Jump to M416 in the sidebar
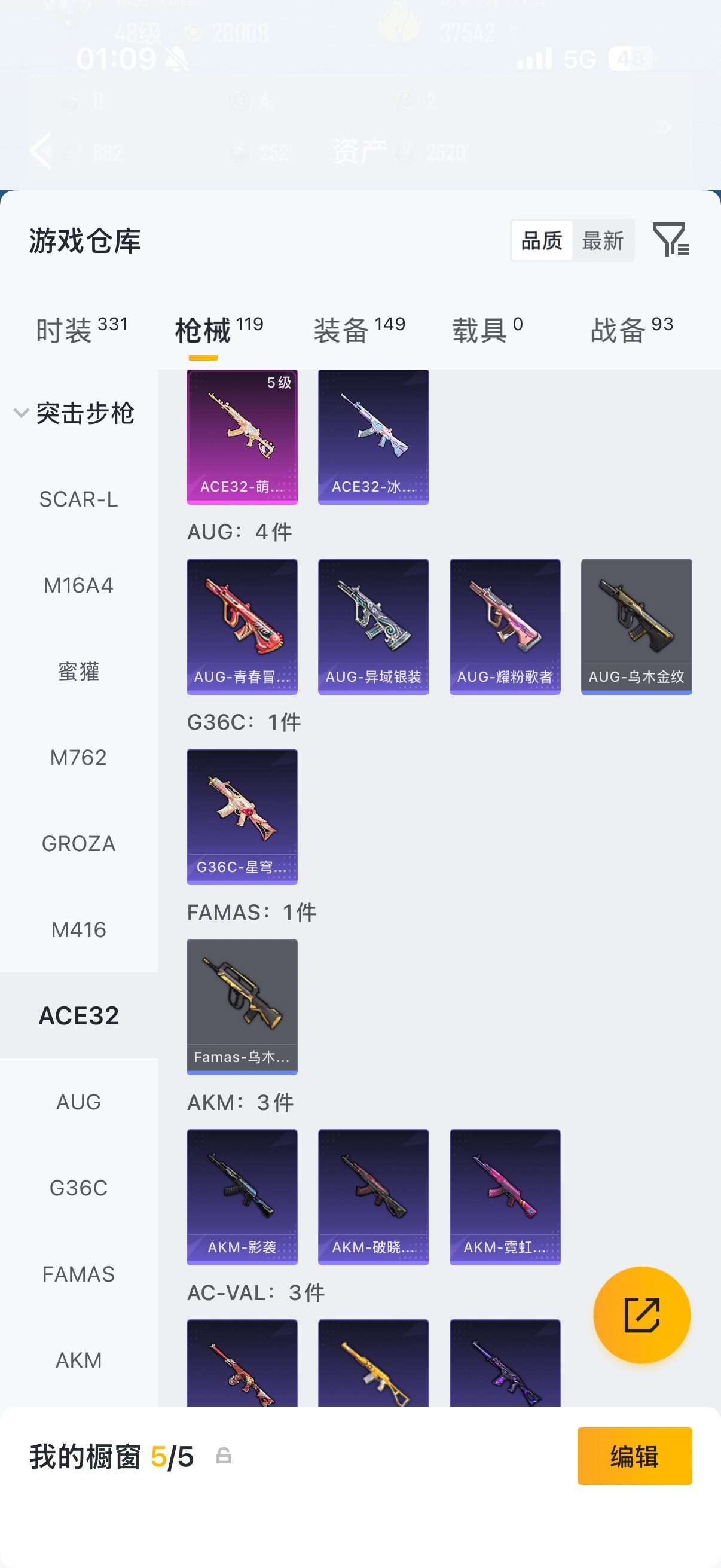This screenshot has width=721, height=1568. point(78,929)
